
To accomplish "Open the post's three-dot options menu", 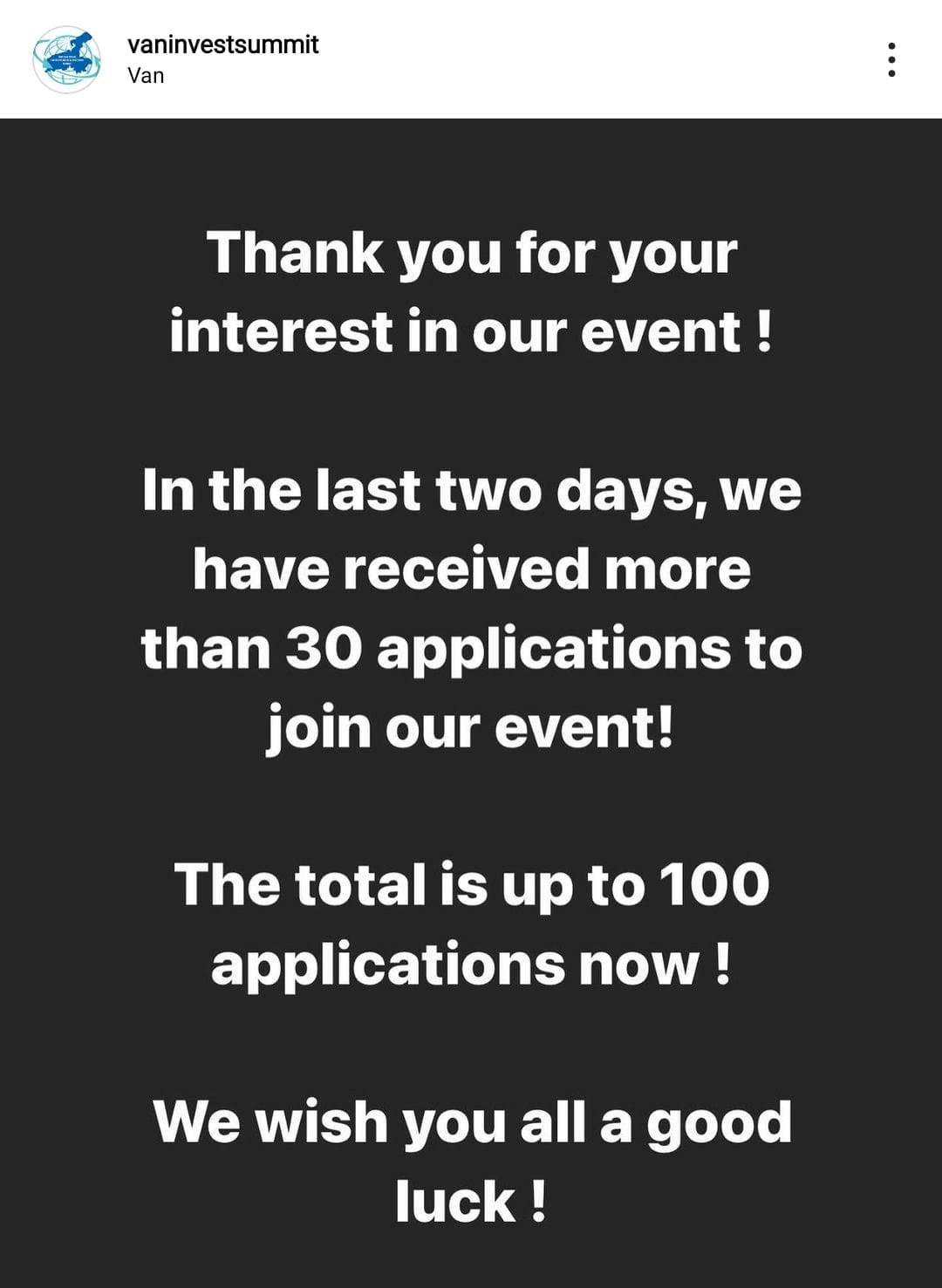I will click(891, 59).
